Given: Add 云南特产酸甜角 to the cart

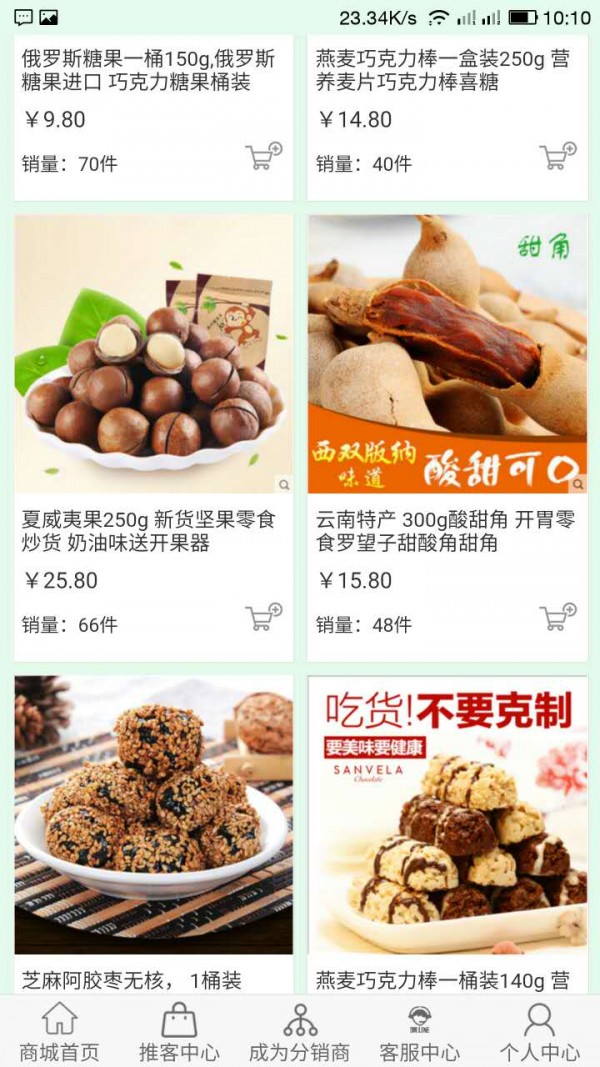Looking at the screenshot, I should 558,618.
